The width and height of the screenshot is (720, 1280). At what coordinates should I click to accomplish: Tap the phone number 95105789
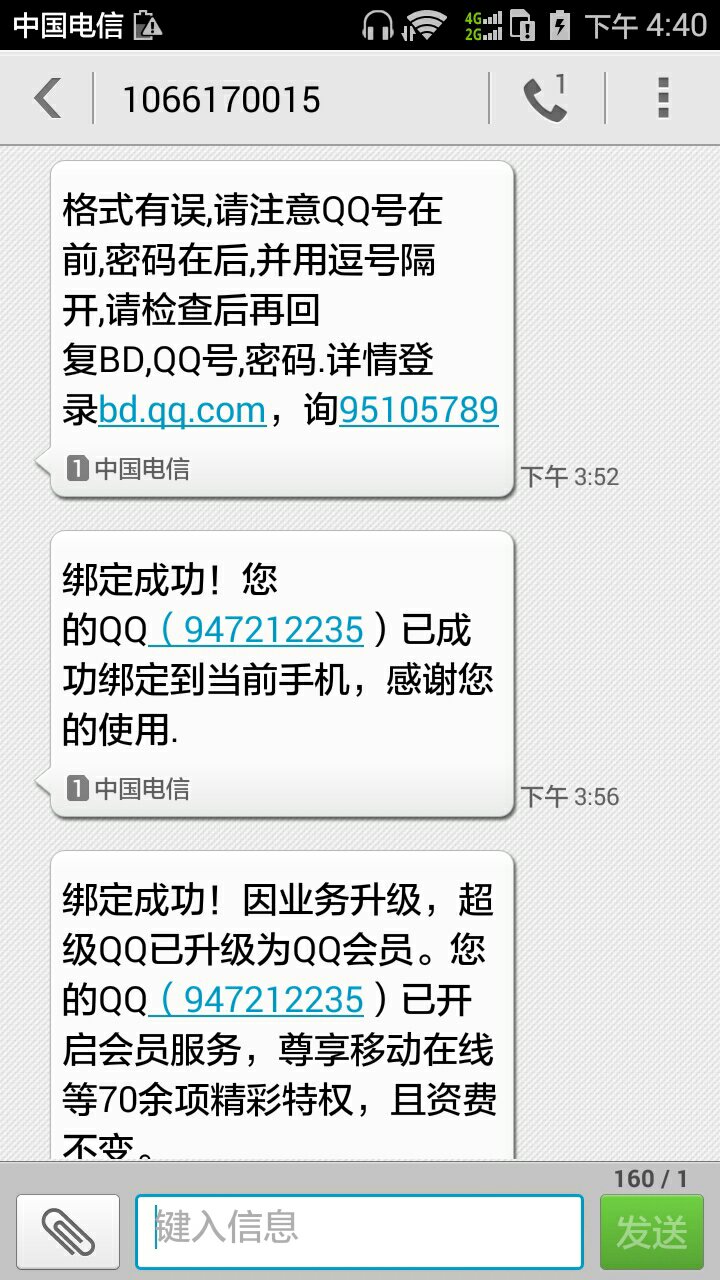418,410
